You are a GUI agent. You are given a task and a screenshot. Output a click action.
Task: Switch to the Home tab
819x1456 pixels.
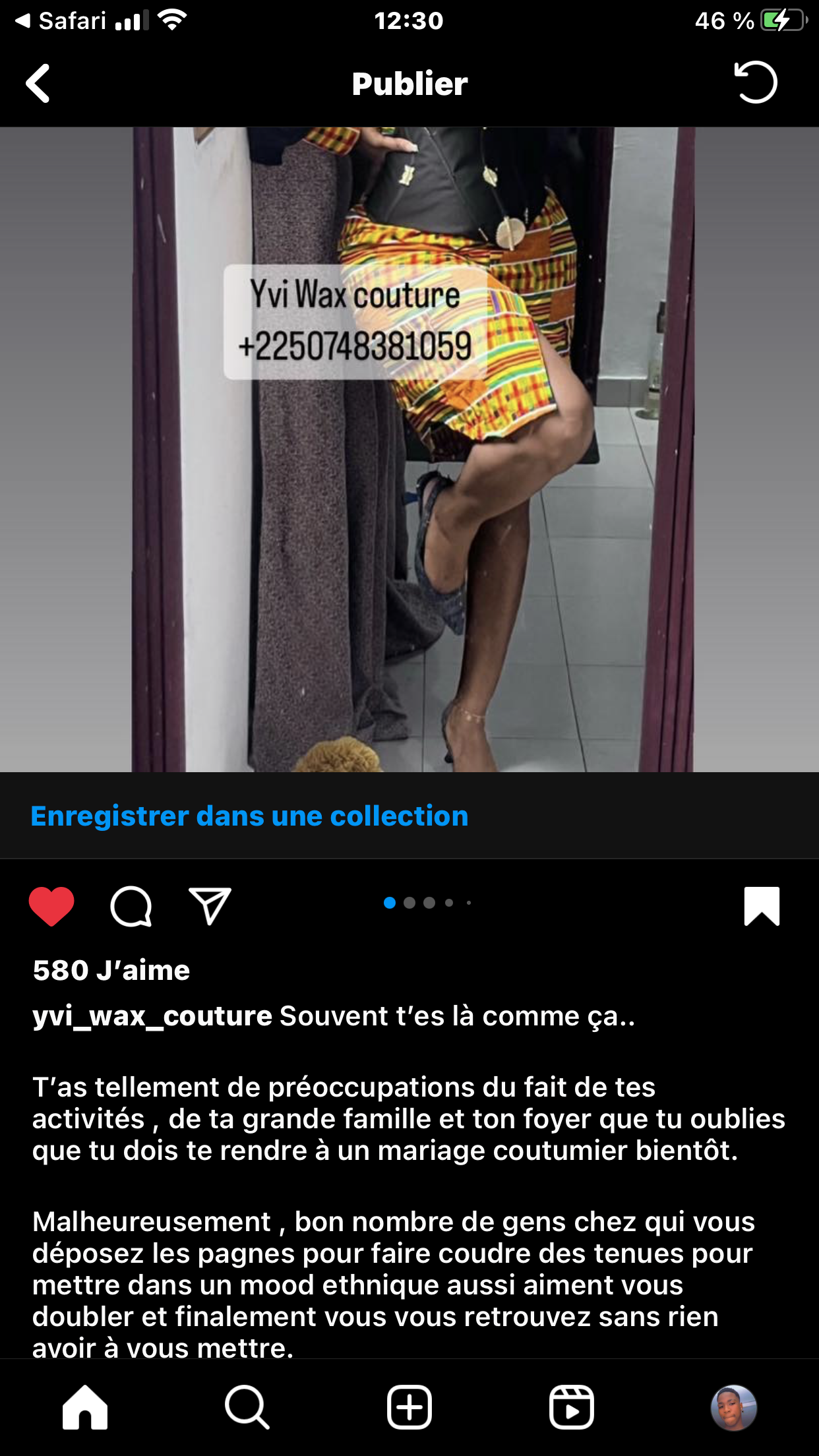pos(85,1407)
